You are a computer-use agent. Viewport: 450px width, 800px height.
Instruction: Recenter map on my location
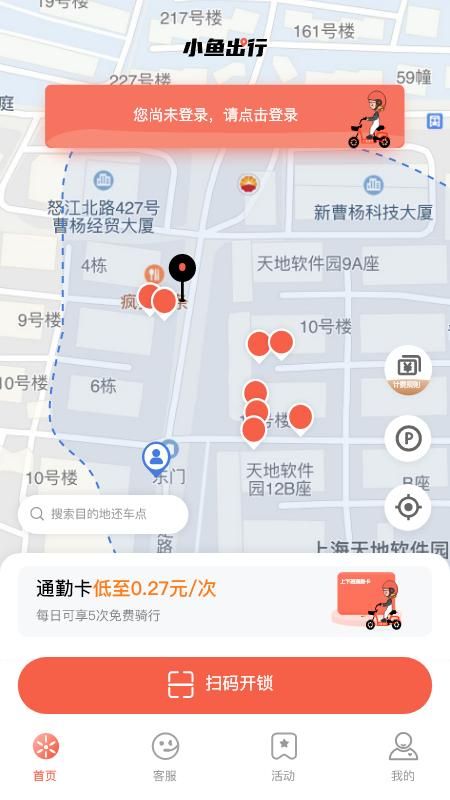(x=408, y=507)
